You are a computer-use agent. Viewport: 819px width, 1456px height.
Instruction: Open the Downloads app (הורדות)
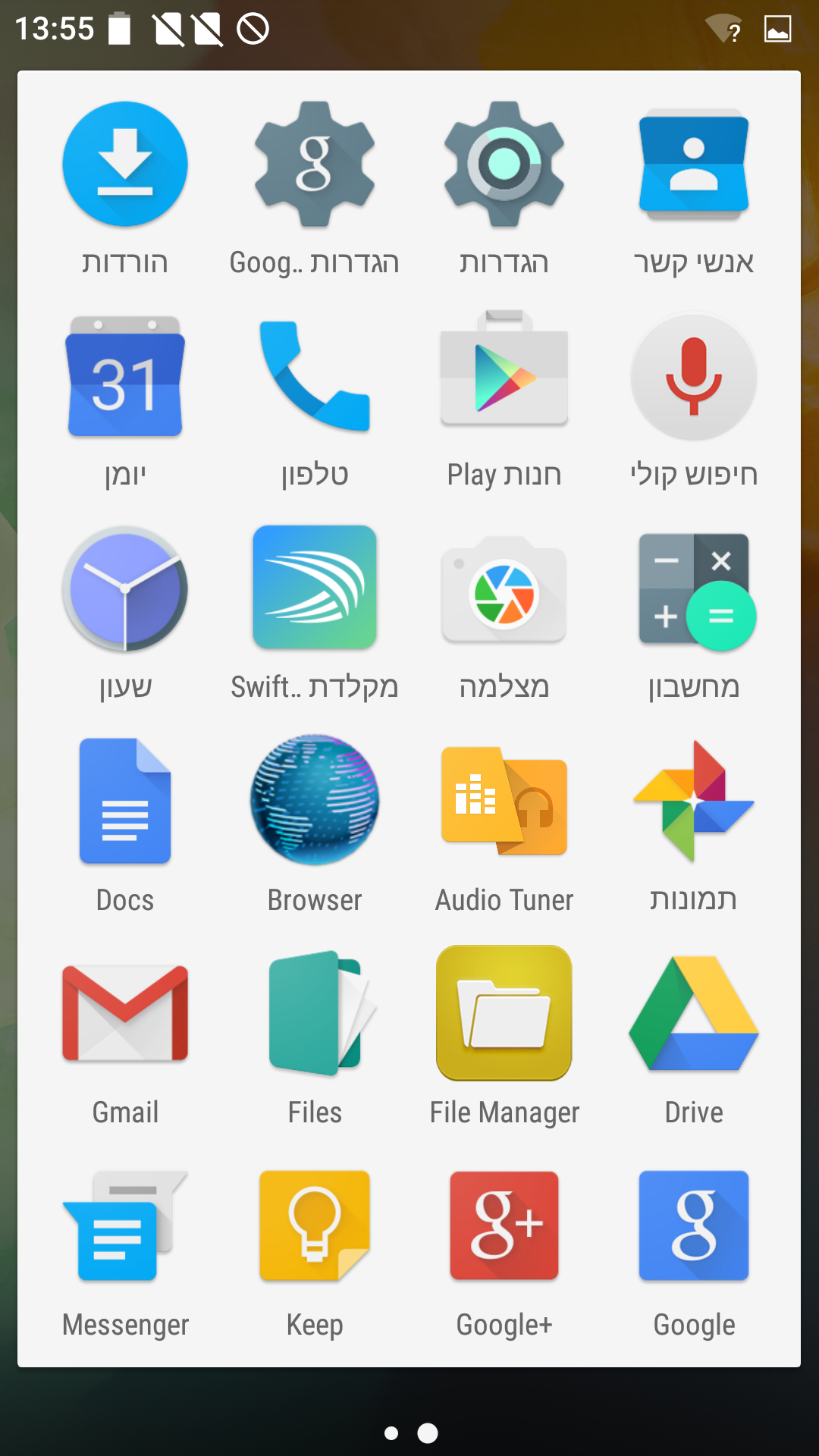click(125, 165)
